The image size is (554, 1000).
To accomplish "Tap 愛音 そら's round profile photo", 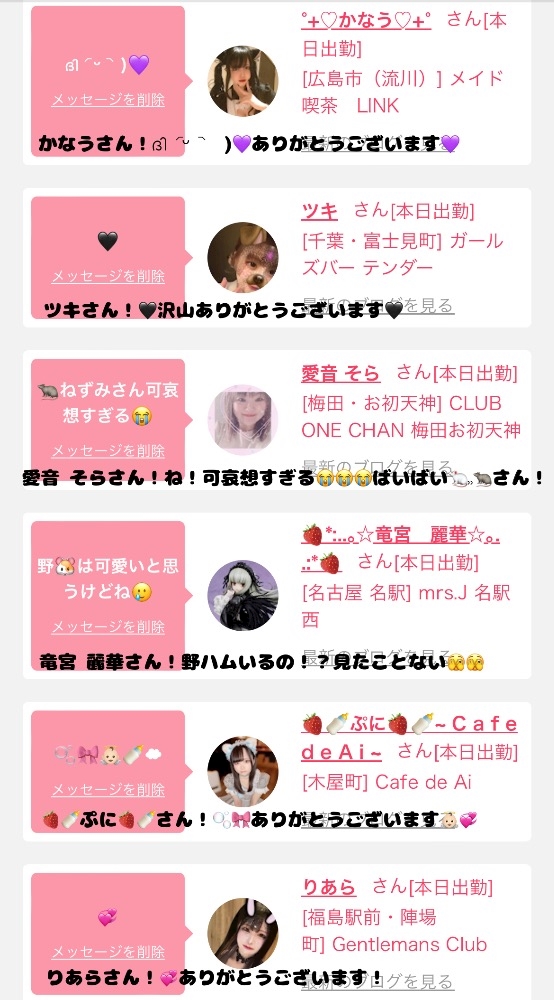I will [x=243, y=420].
